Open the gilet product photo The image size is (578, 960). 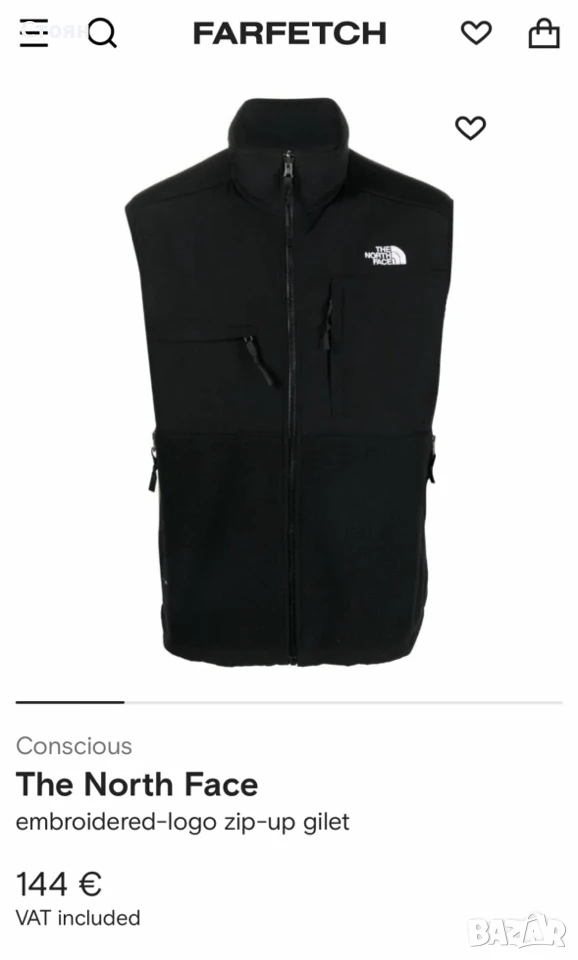point(289,382)
